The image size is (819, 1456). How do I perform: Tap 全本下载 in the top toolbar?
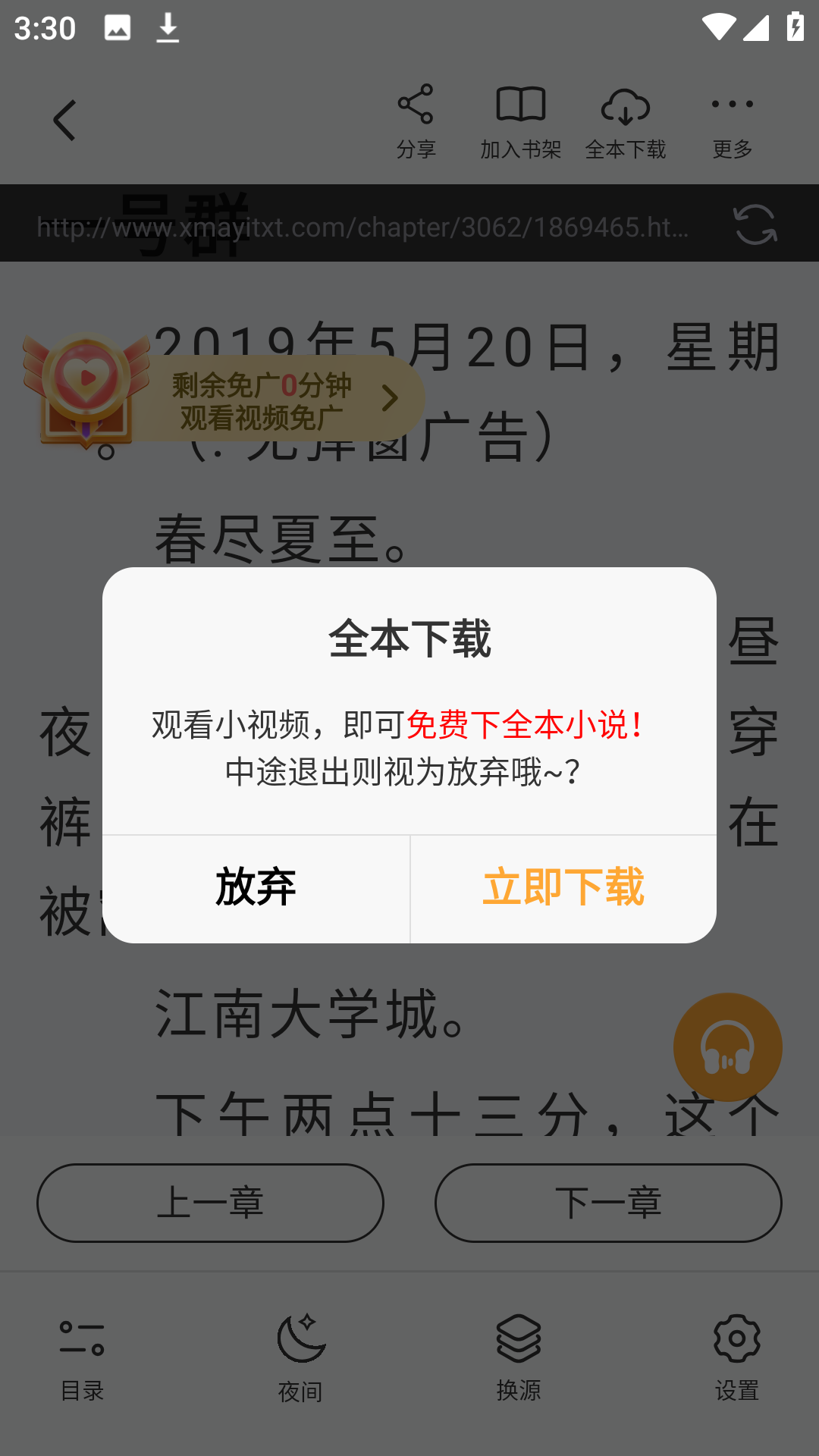click(x=626, y=121)
